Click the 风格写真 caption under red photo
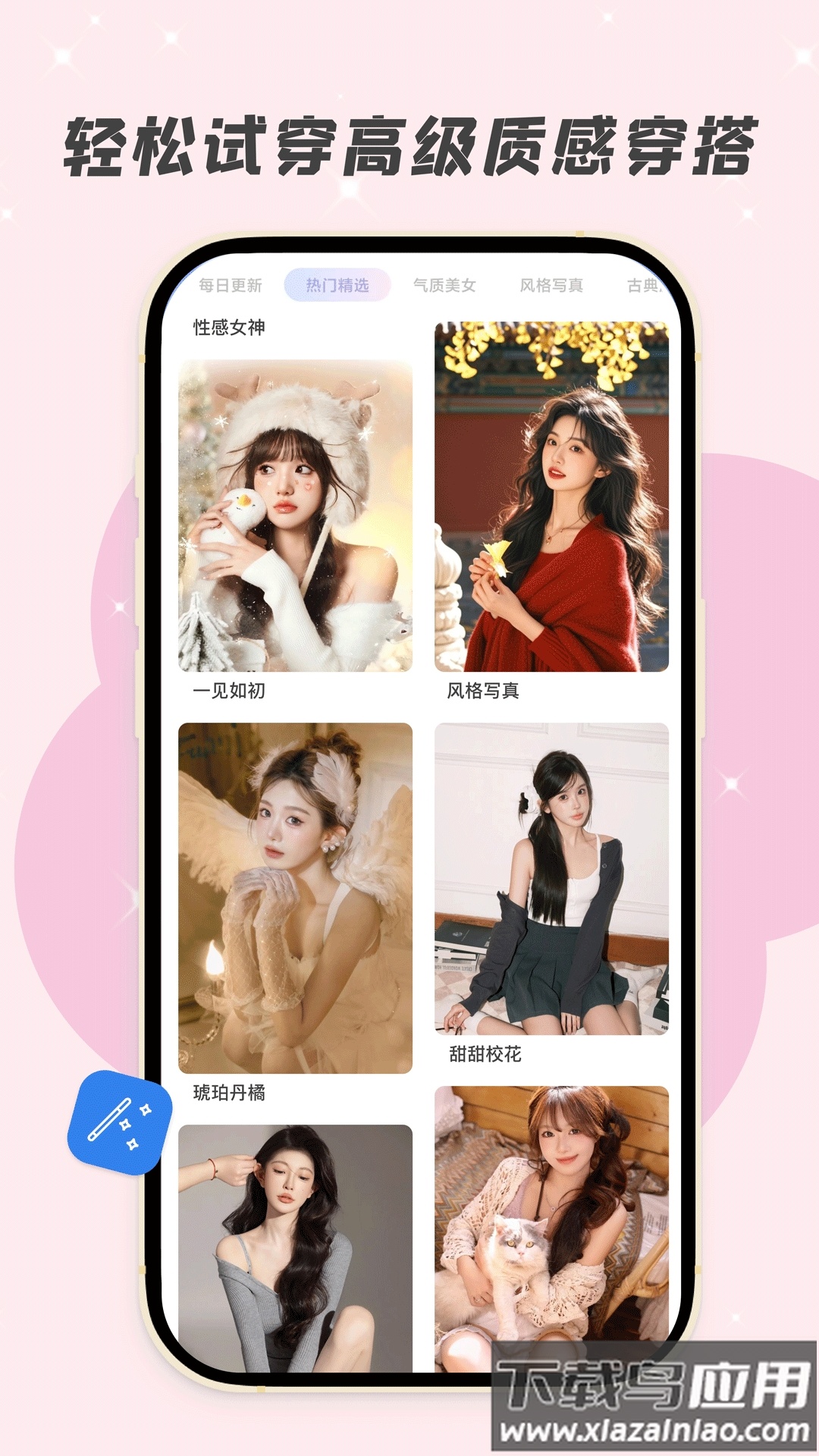The width and height of the screenshot is (819, 1456). point(481,692)
